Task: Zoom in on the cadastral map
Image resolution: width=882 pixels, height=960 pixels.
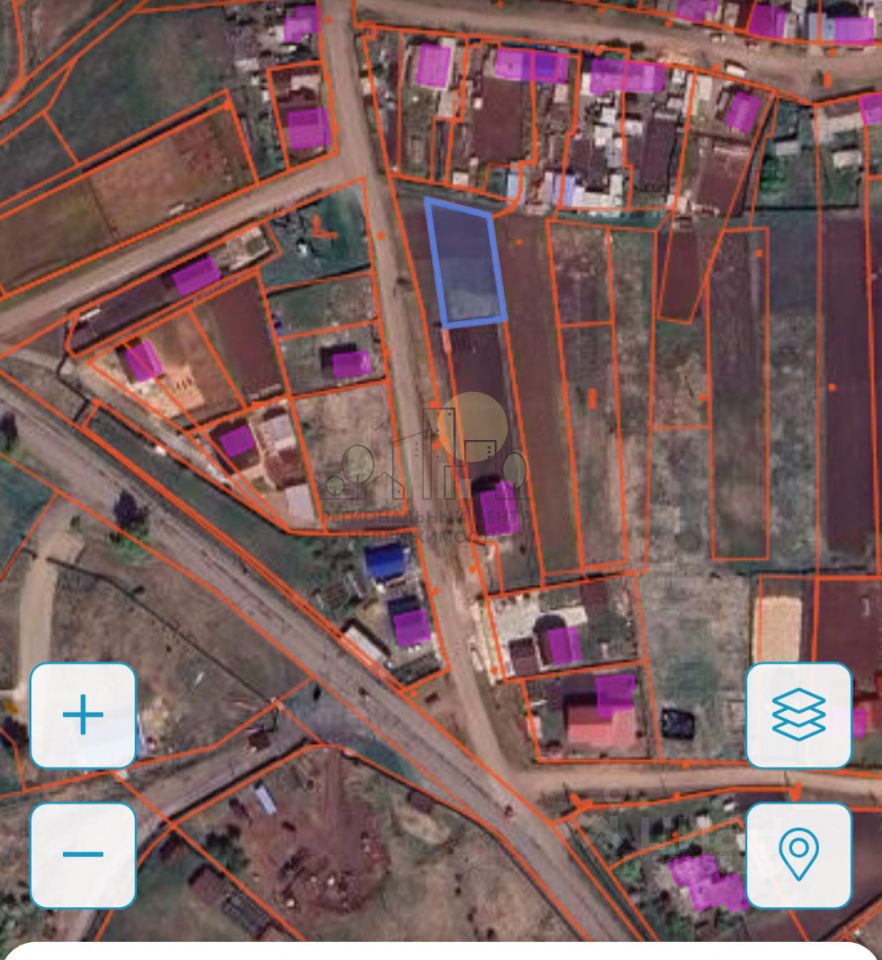Action: tap(83, 715)
